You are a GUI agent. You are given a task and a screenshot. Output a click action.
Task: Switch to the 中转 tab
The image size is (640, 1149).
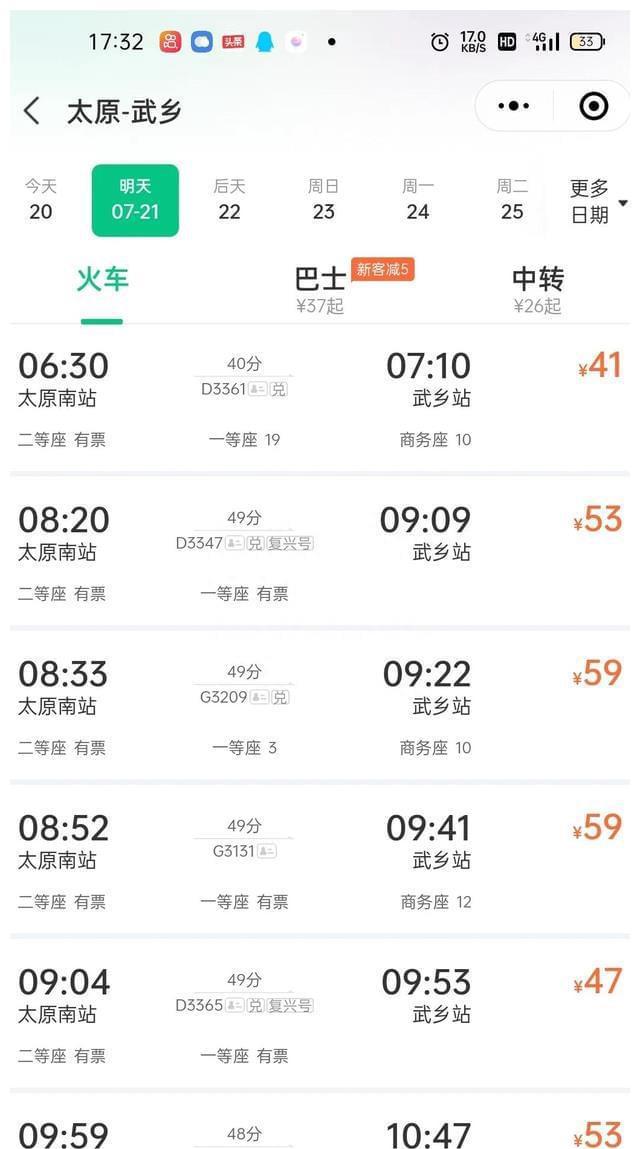(x=538, y=288)
